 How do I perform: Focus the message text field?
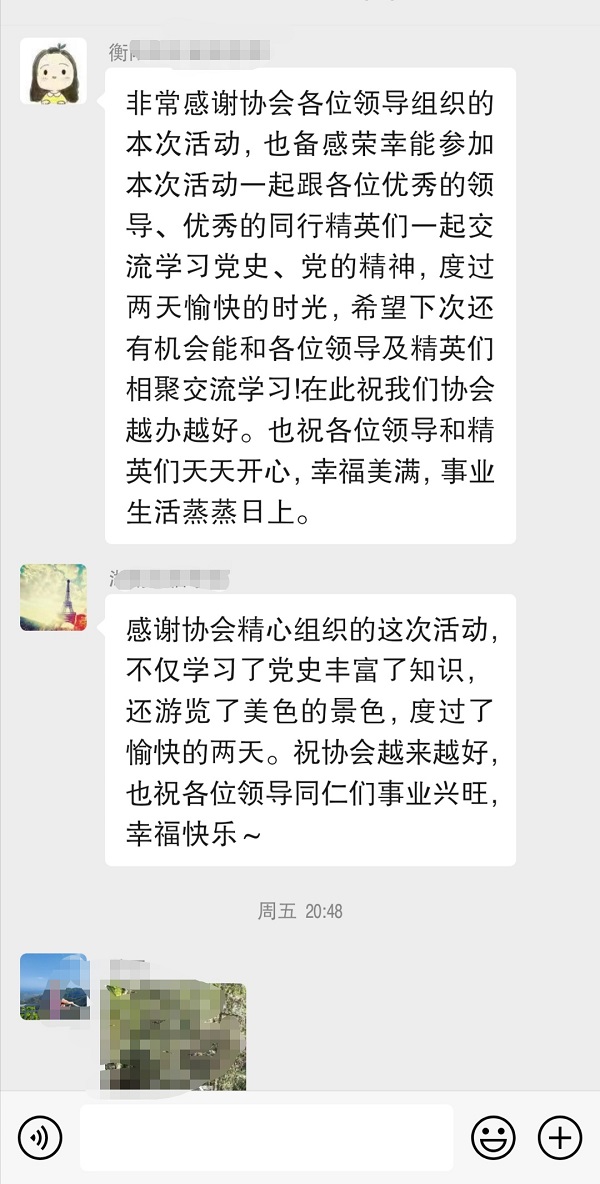[x=266, y=1137]
